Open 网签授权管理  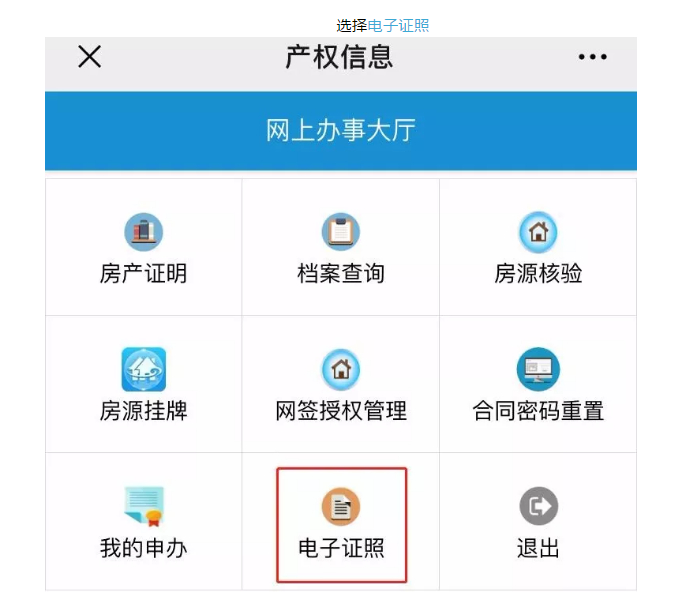(x=341, y=385)
